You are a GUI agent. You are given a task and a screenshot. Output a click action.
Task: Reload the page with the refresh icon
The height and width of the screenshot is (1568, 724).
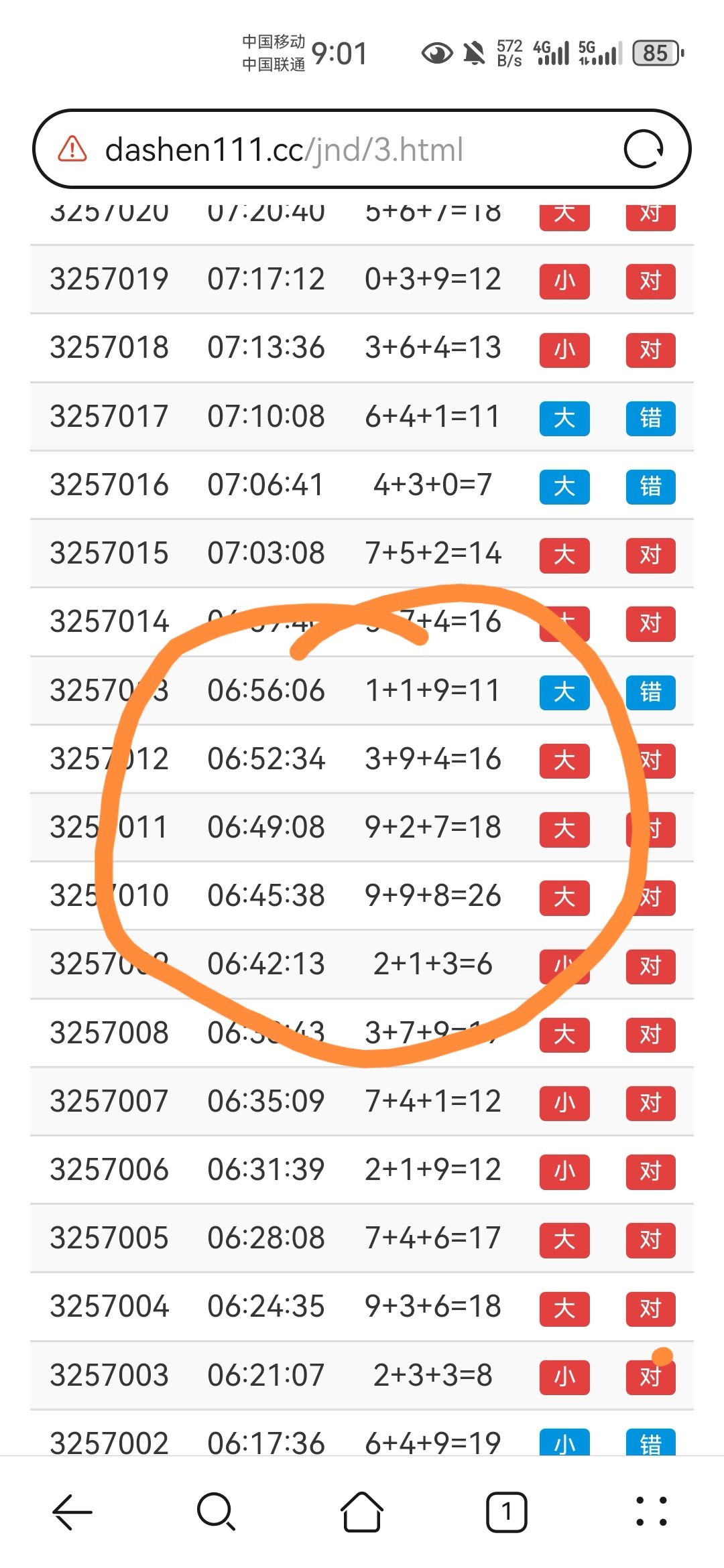click(643, 149)
